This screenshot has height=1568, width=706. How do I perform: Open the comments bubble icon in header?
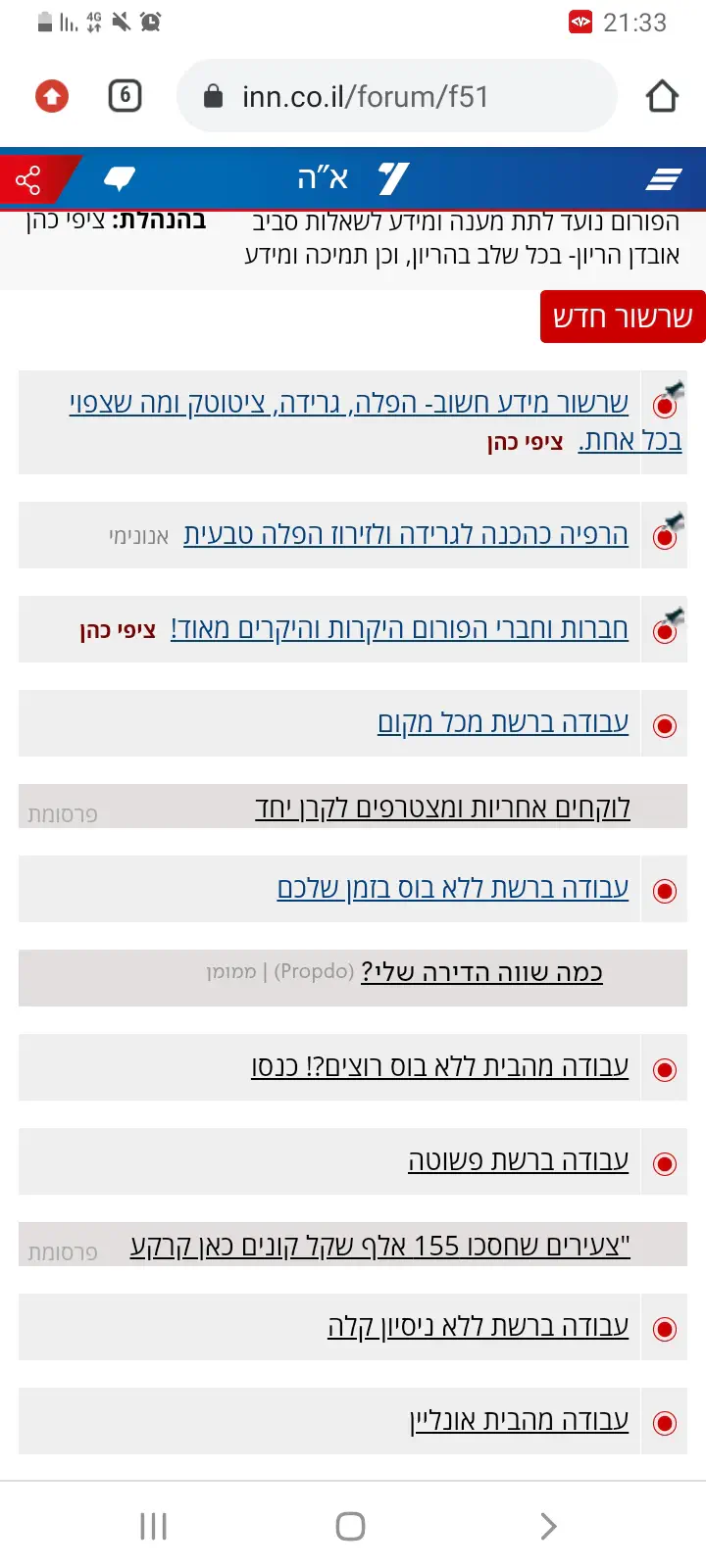point(120,178)
